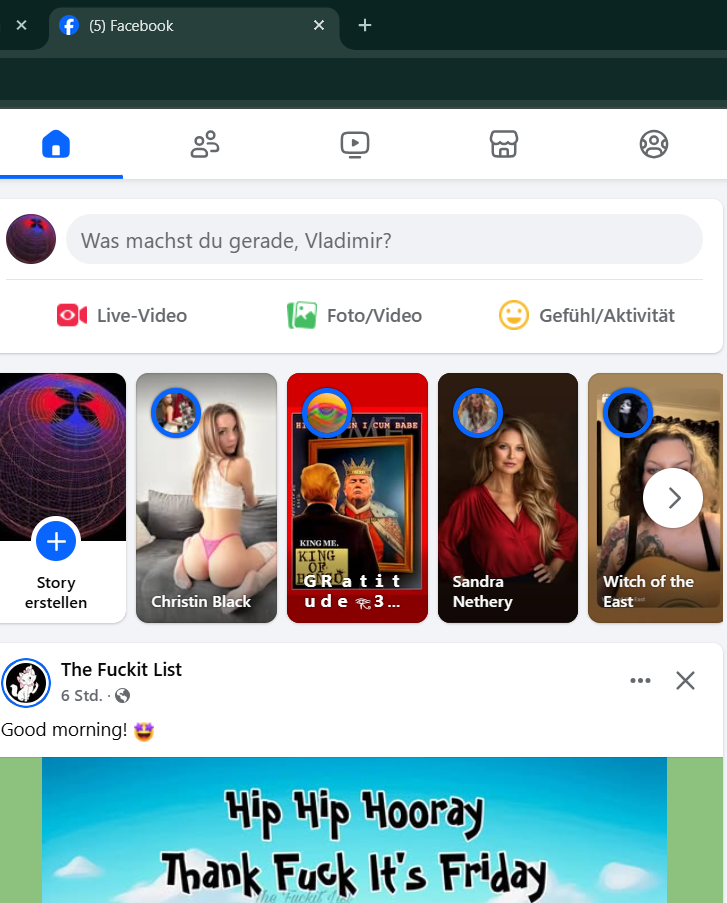Switch to the Home feed tab
This screenshot has height=903, width=727.
56,145
